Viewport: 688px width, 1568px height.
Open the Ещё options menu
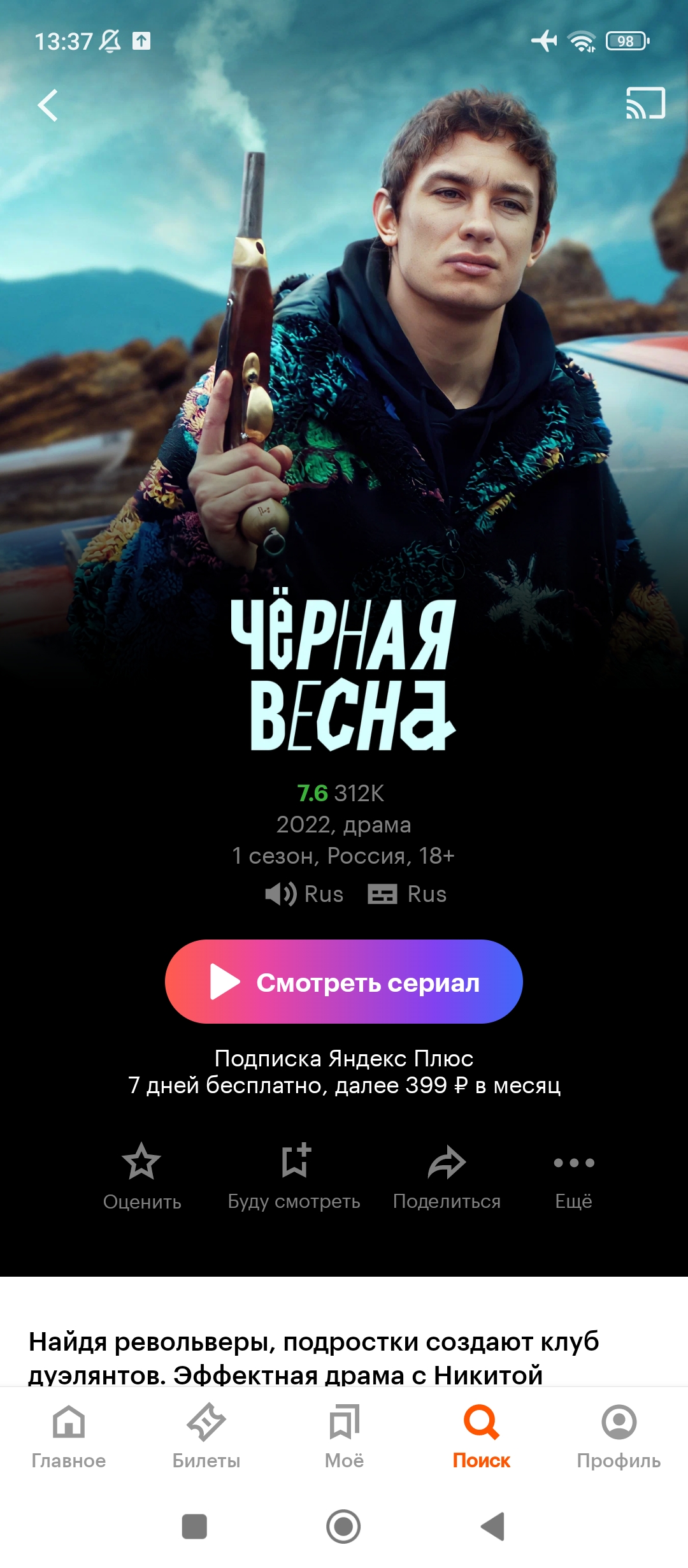(x=574, y=1177)
